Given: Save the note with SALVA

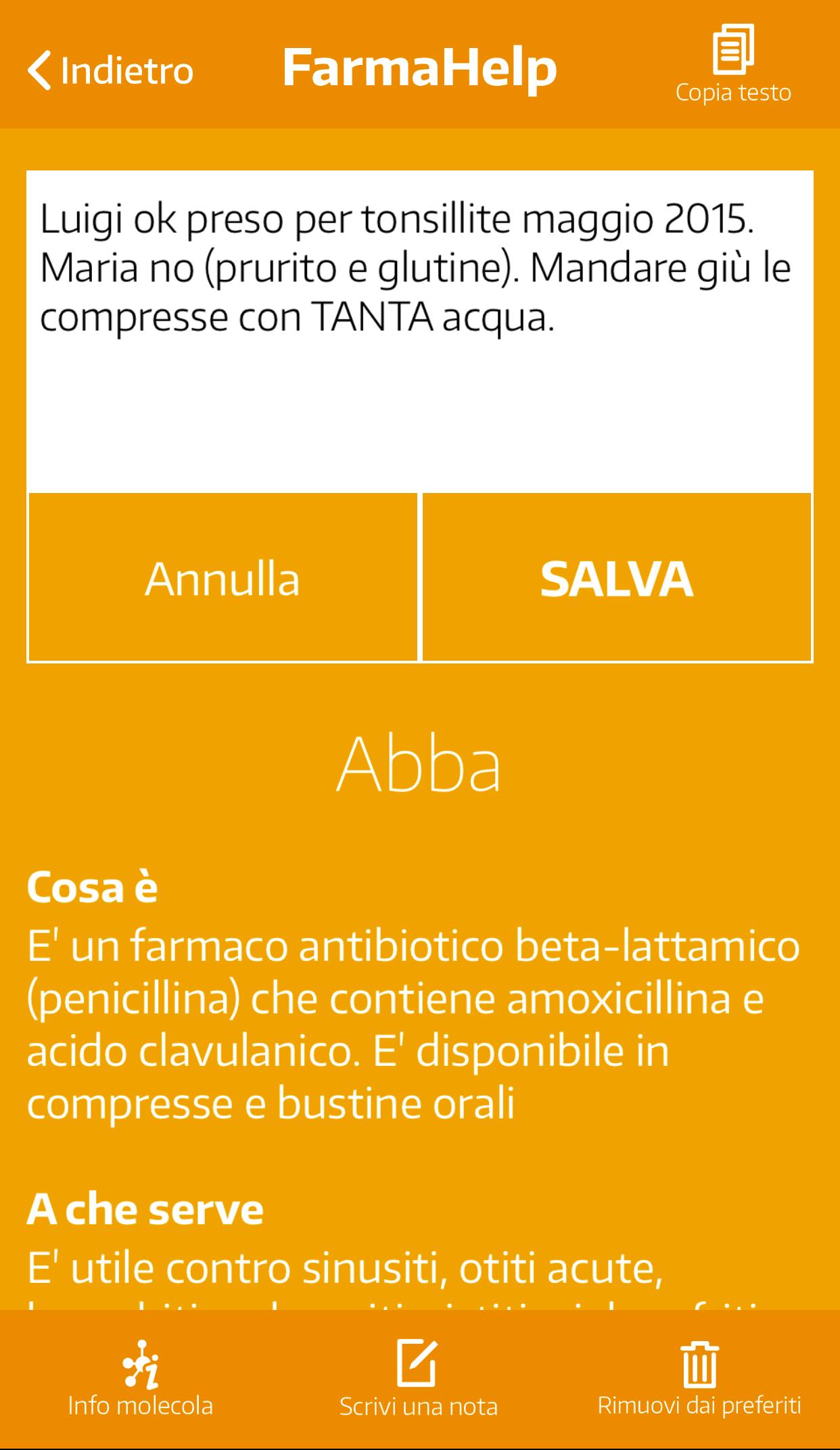Looking at the screenshot, I should point(617,578).
